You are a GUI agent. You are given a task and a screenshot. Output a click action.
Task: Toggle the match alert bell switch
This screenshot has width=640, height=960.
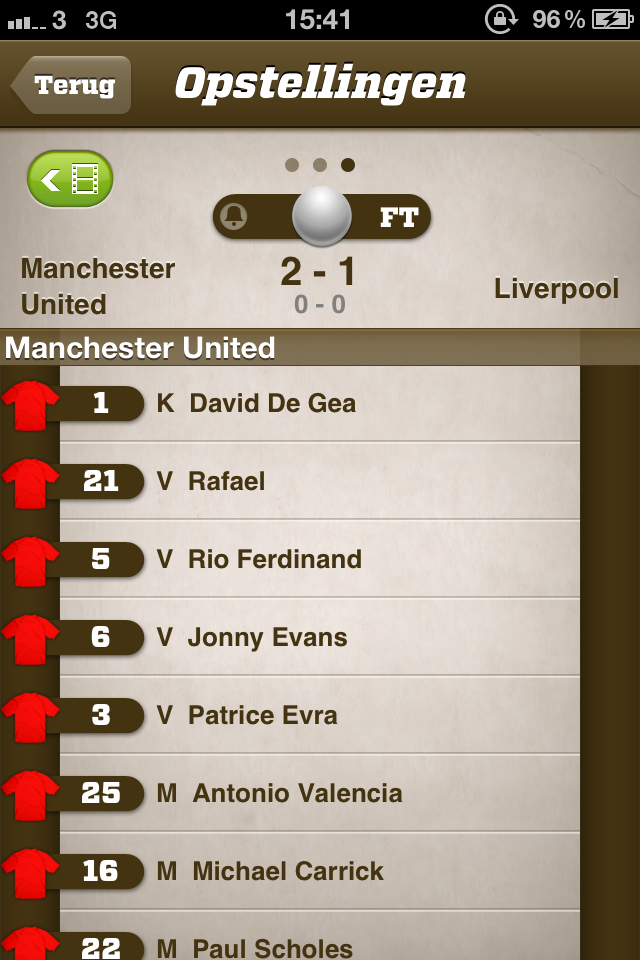tap(321, 217)
